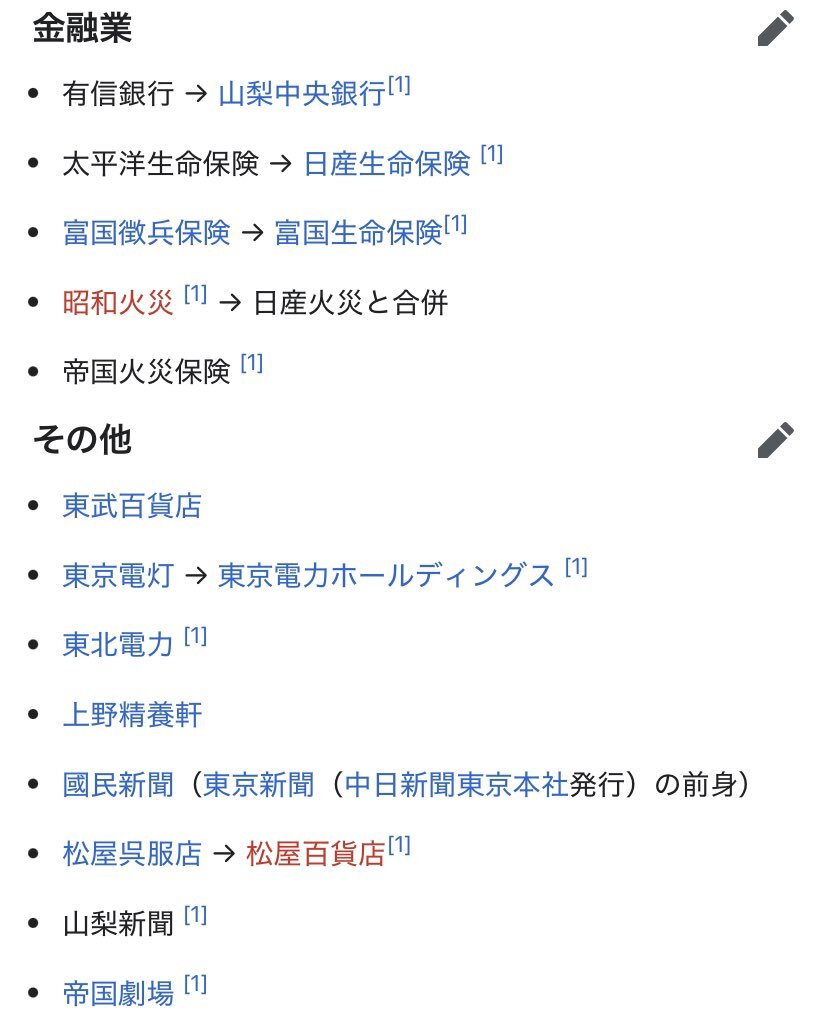
Task: Open the 東京新聞 article
Action: (x=258, y=784)
